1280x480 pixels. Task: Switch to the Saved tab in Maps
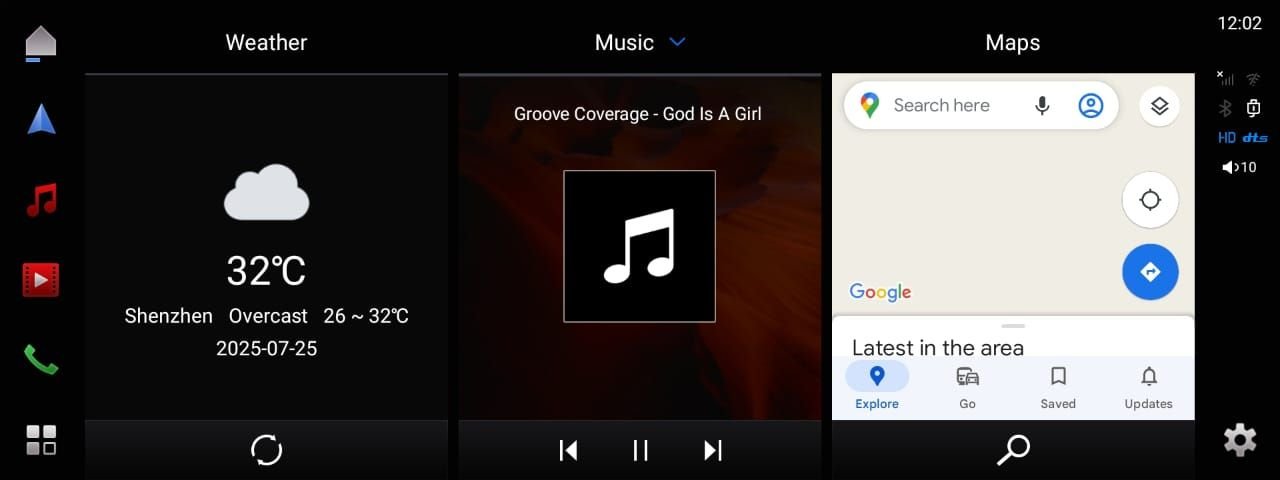click(x=1058, y=388)
